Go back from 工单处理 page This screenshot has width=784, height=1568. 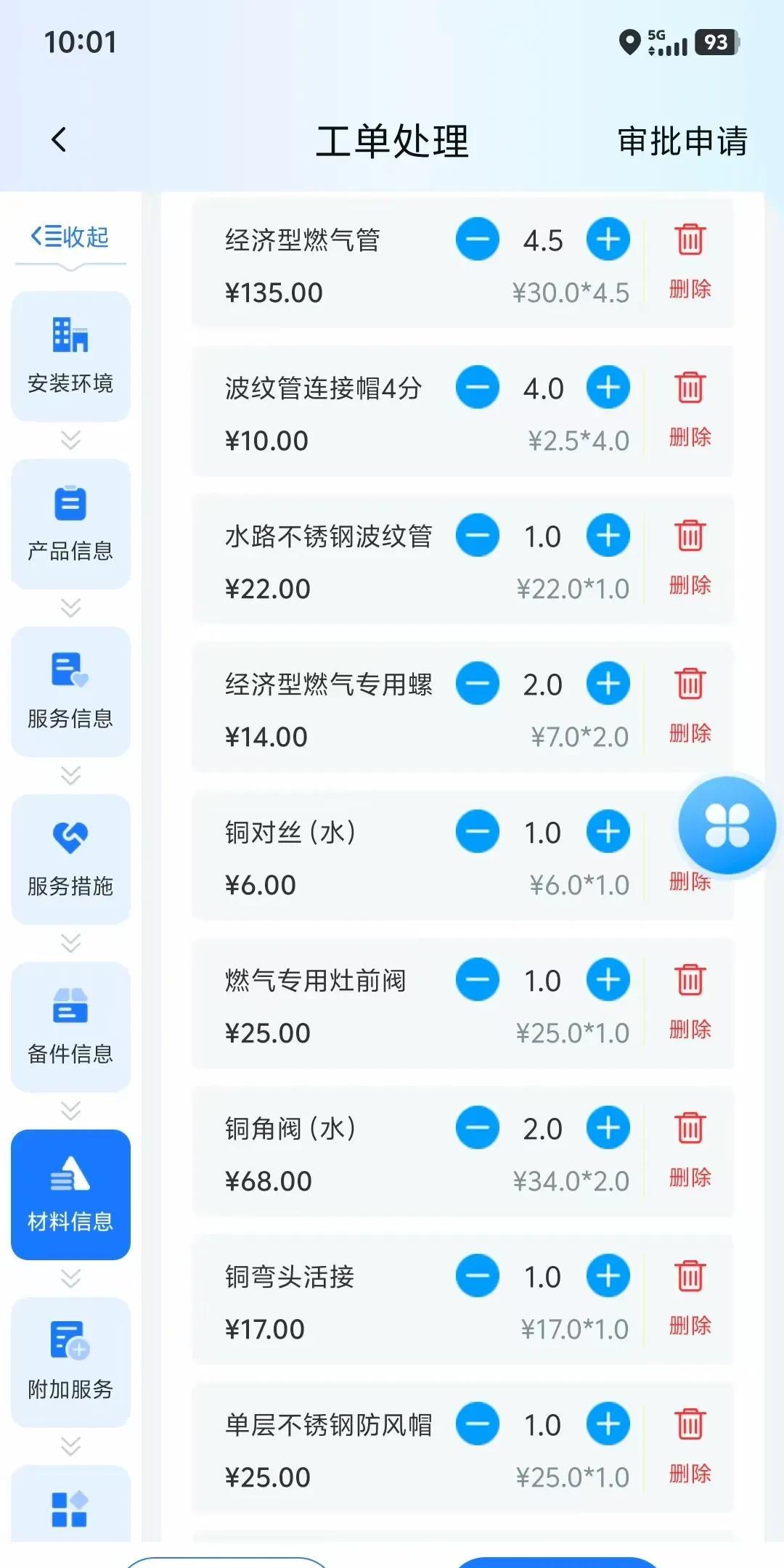click(60, 140)
